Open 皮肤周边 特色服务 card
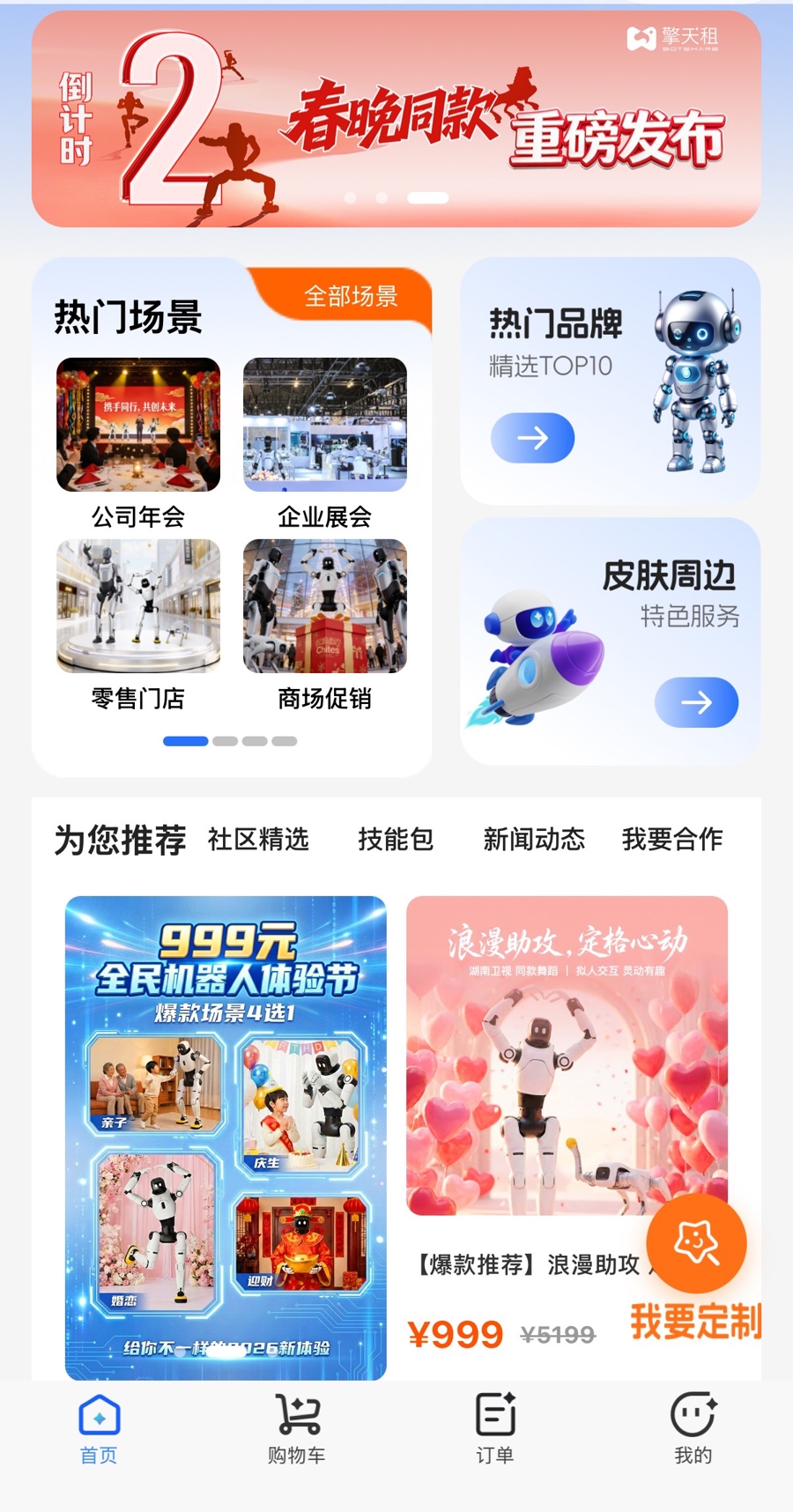 coord(610,641)
